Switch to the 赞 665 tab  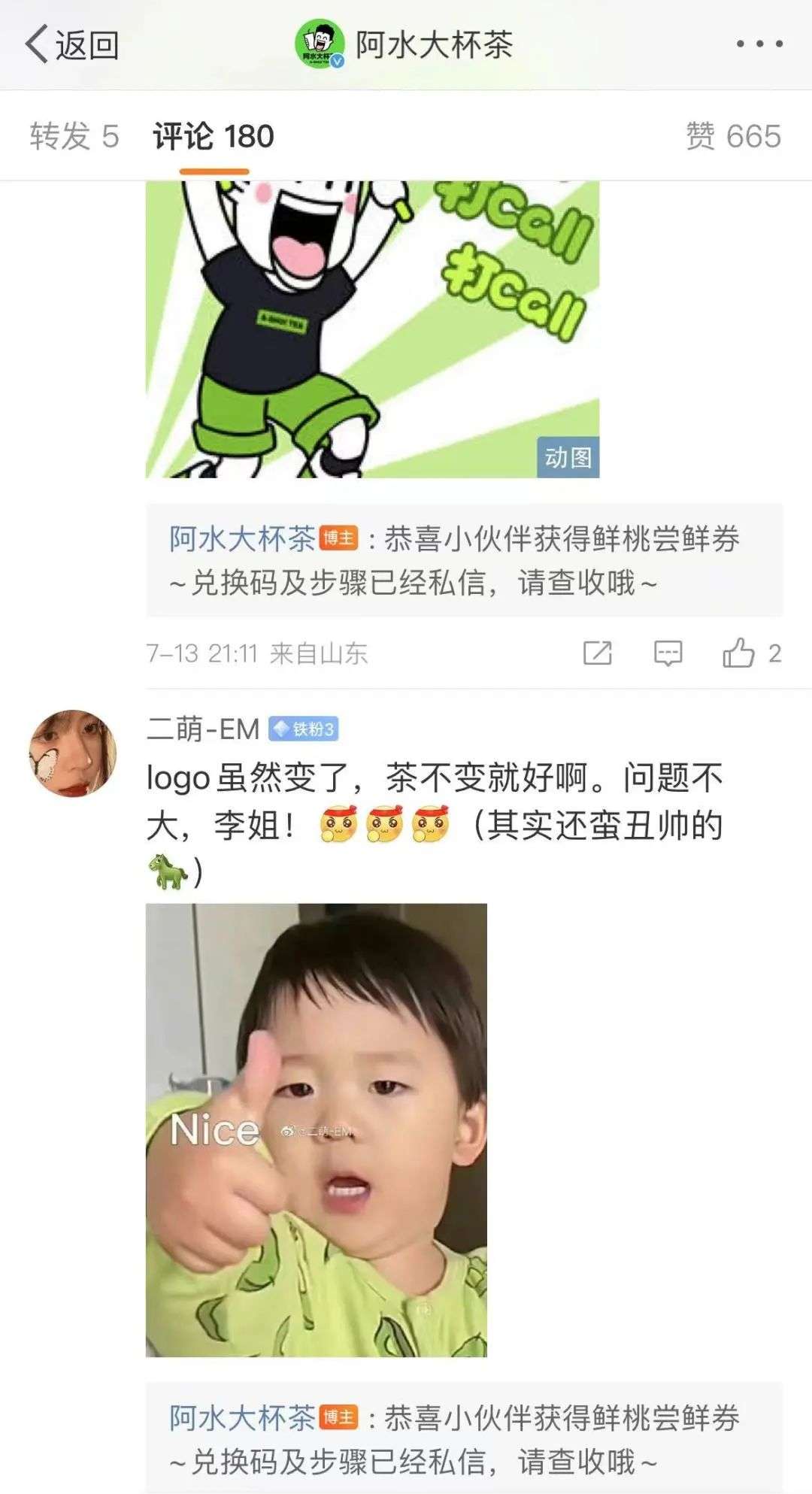(x=733, y=137)
